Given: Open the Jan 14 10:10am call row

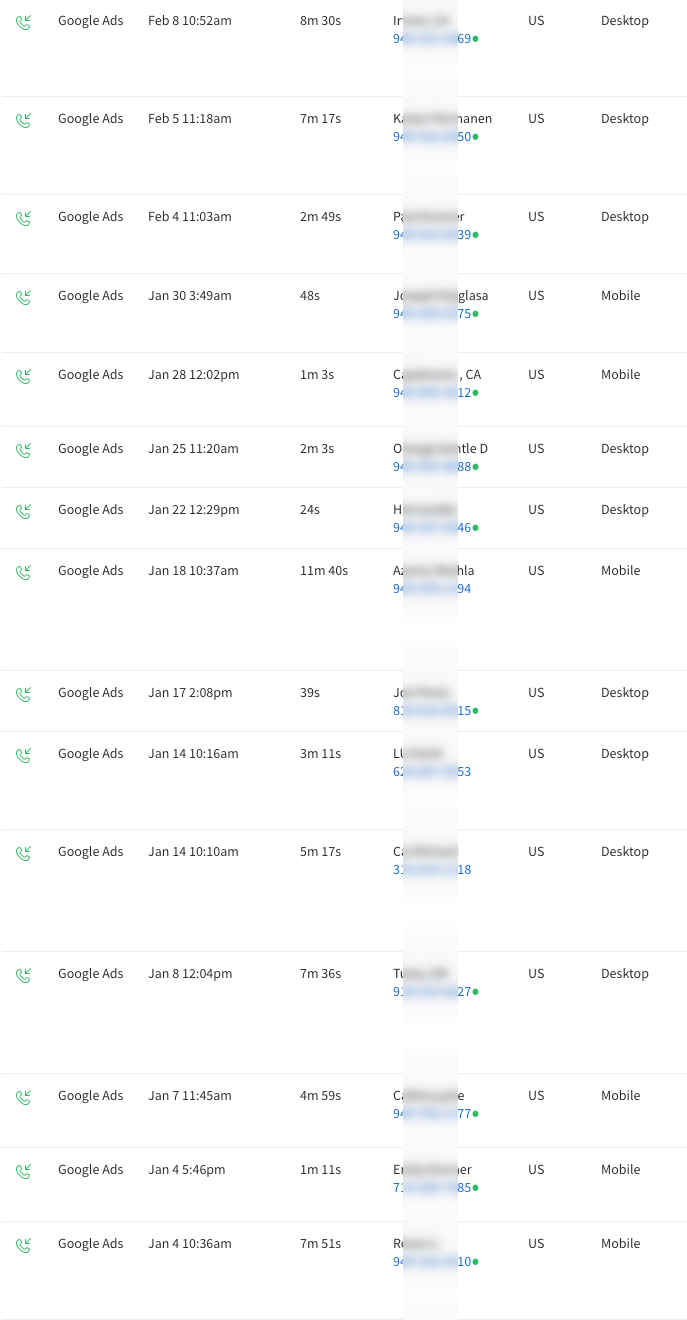Looking at the screenshot, I should [x=343, y=891].
